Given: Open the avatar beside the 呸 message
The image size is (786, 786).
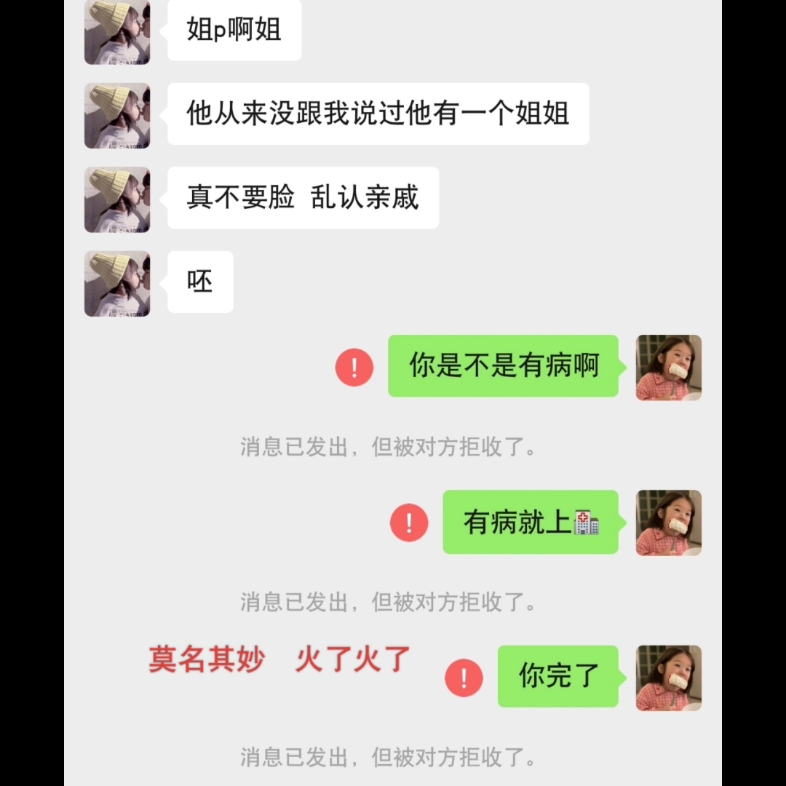Looking at the screenshot, I should pyautogui.click(x=117, y=283).
